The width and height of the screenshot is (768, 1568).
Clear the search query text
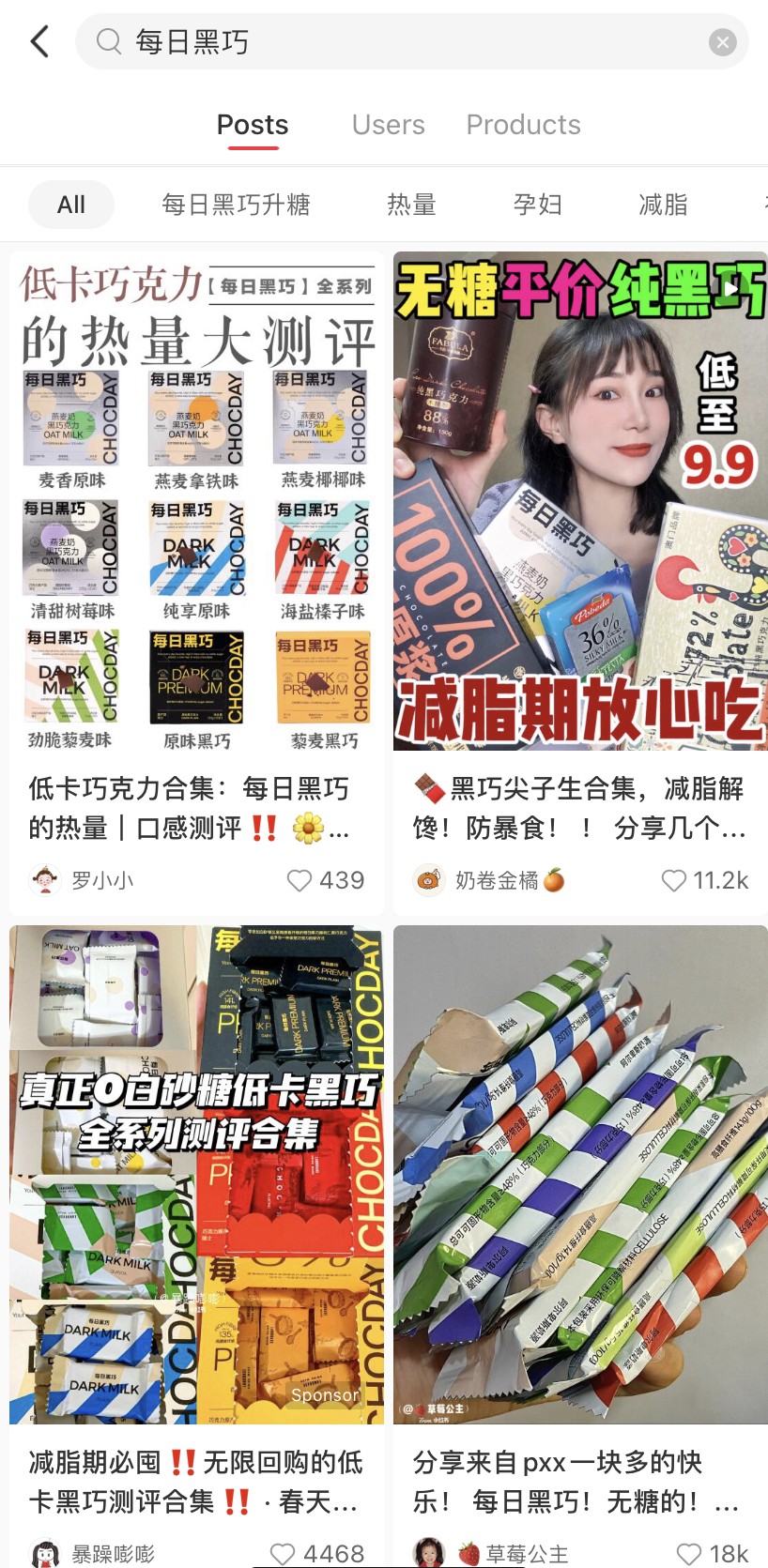coord(722,42)
